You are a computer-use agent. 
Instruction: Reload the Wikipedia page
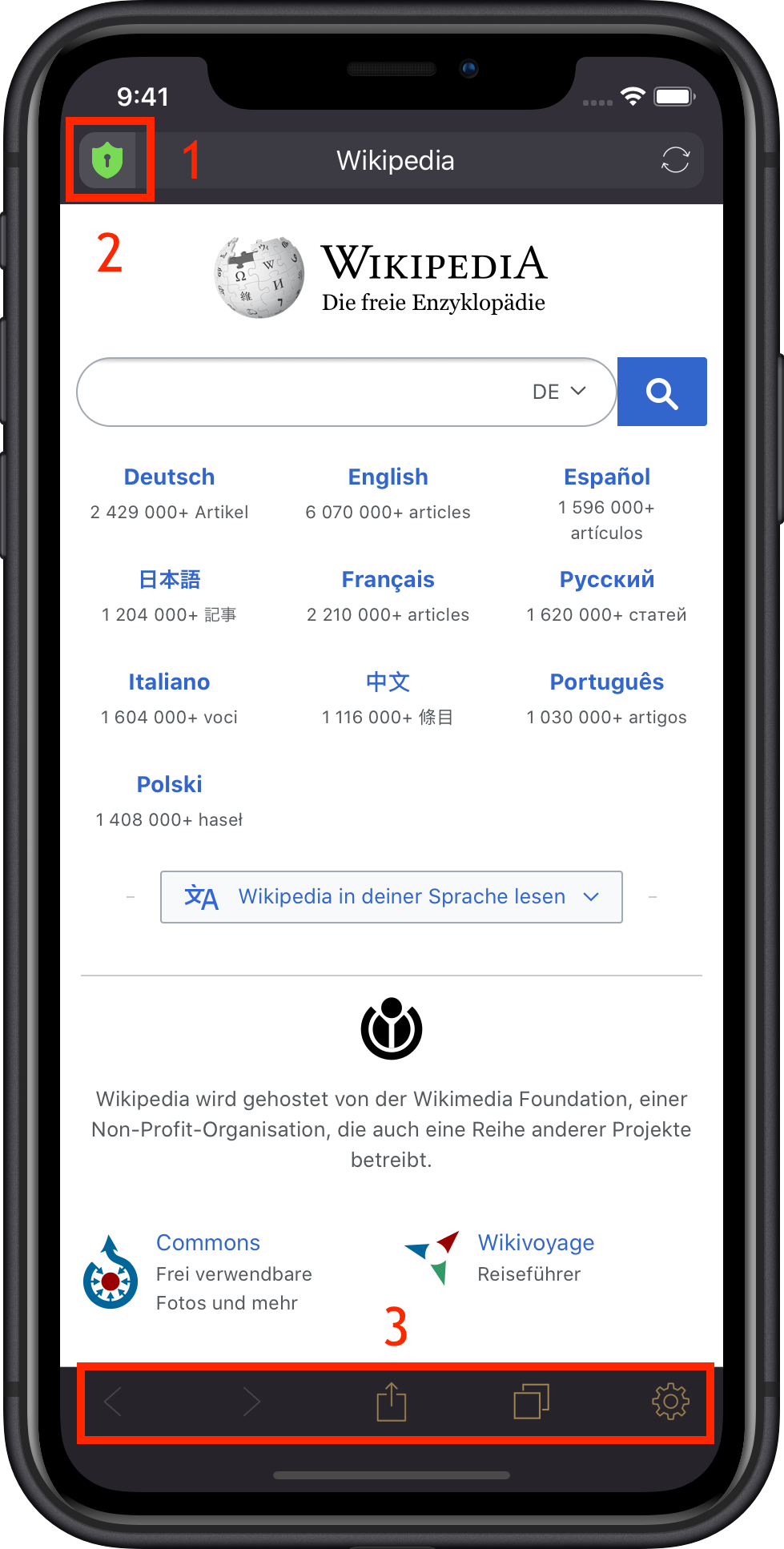tap(675, 160)
